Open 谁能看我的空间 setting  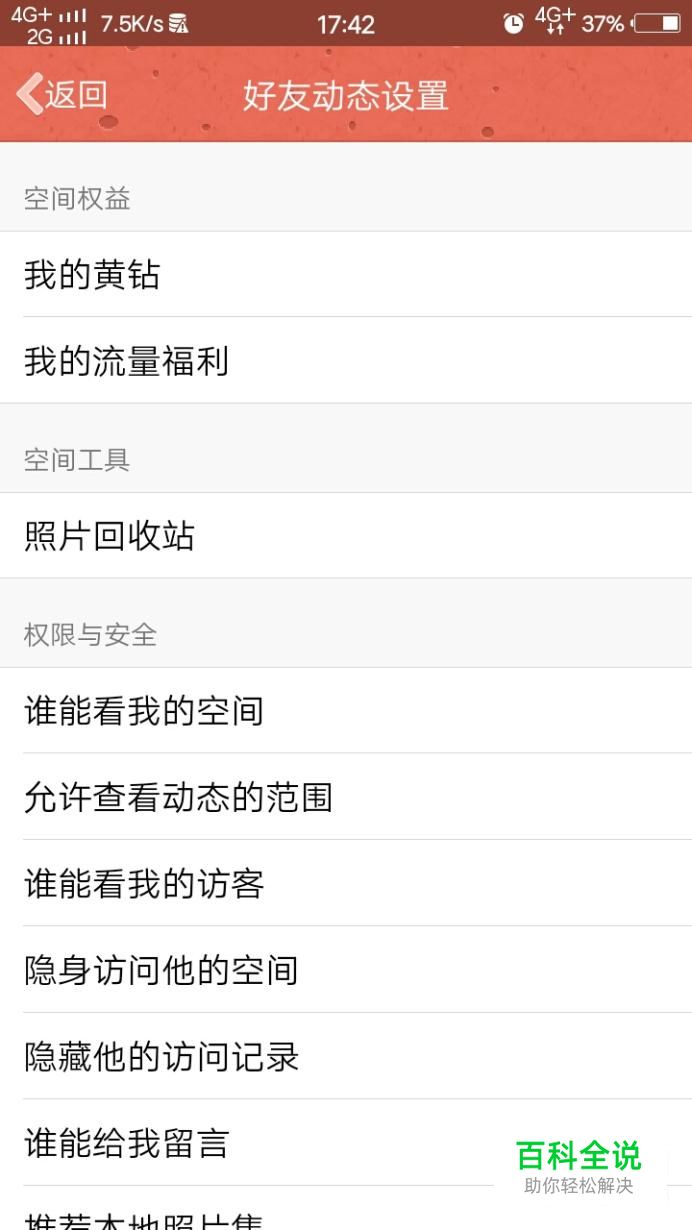(346, 711)
